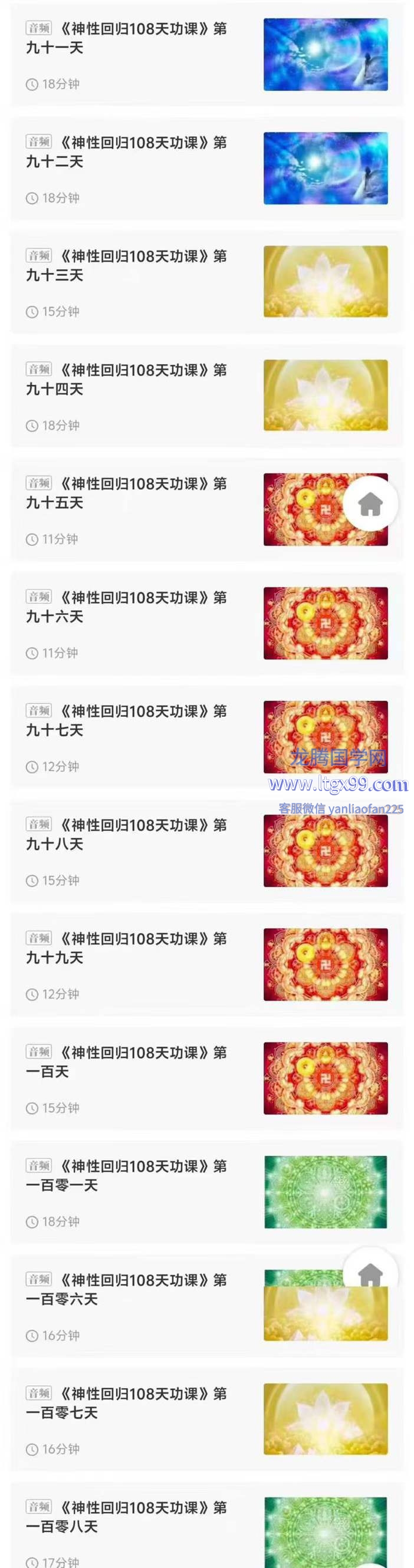Screen dimensions: 414x1568
Task: Open the 第一百天 audio lesson
Action: tap(126, 1062)
